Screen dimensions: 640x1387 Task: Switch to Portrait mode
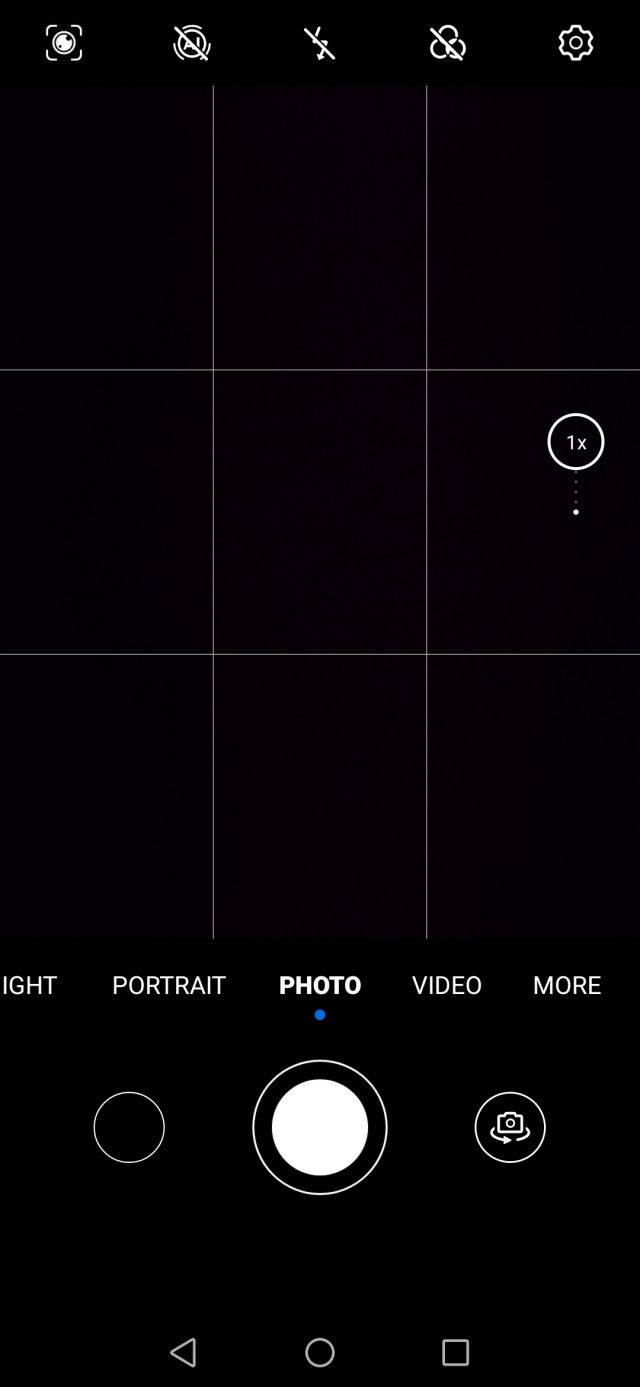click(169, 985)
